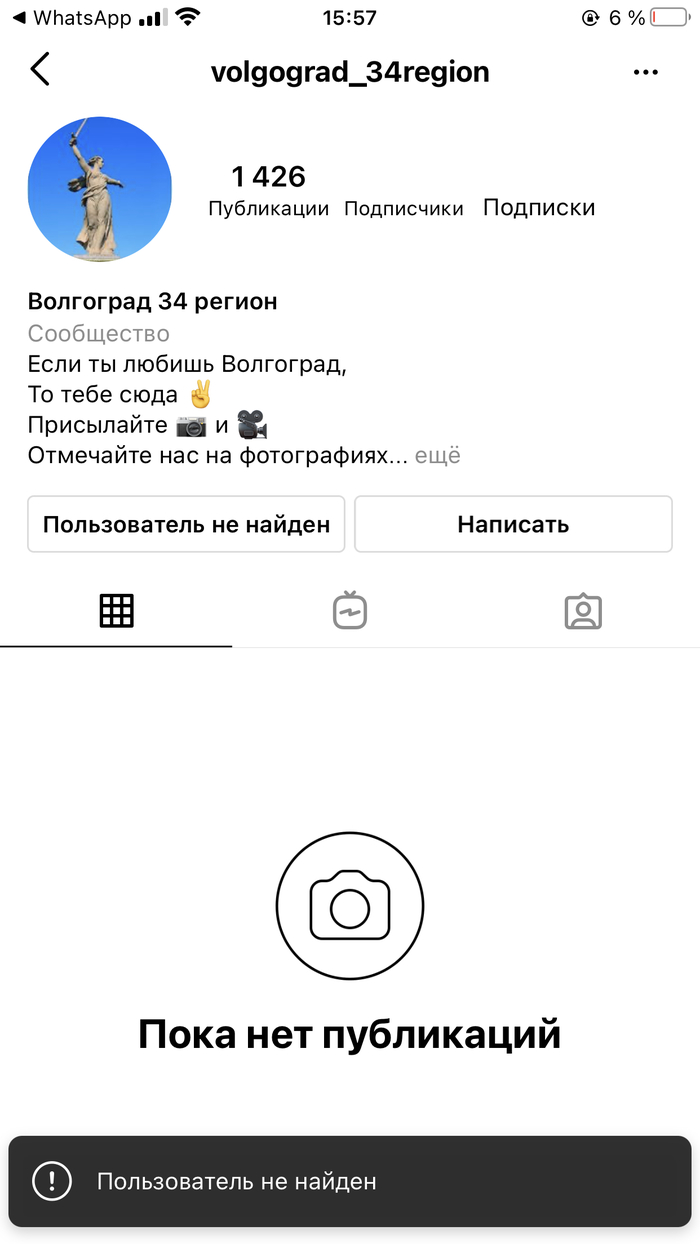
Task: Open the Подписчики list
Action: pos(403,208)
